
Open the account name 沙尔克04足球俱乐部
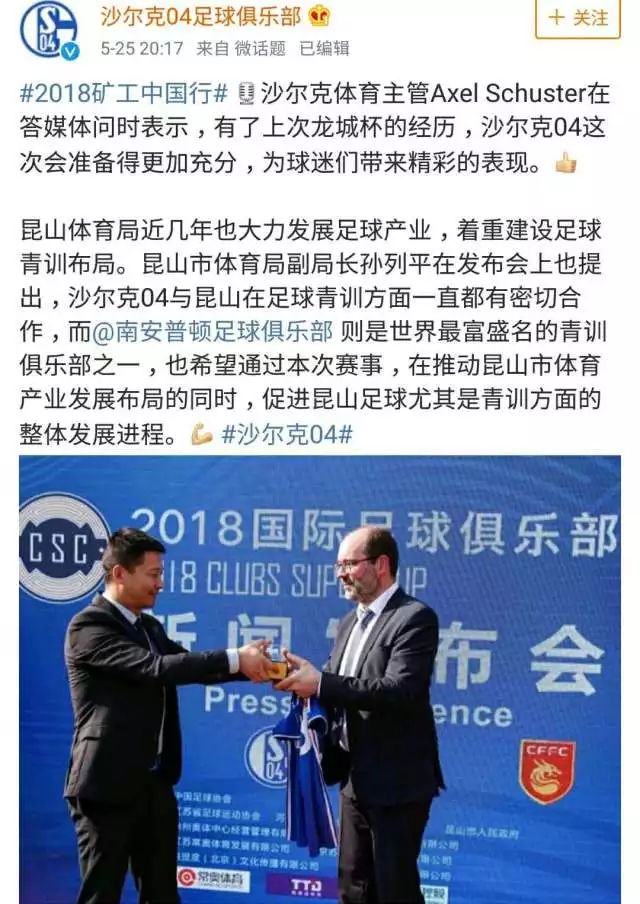pyautogui.click(x=201, y=16)
